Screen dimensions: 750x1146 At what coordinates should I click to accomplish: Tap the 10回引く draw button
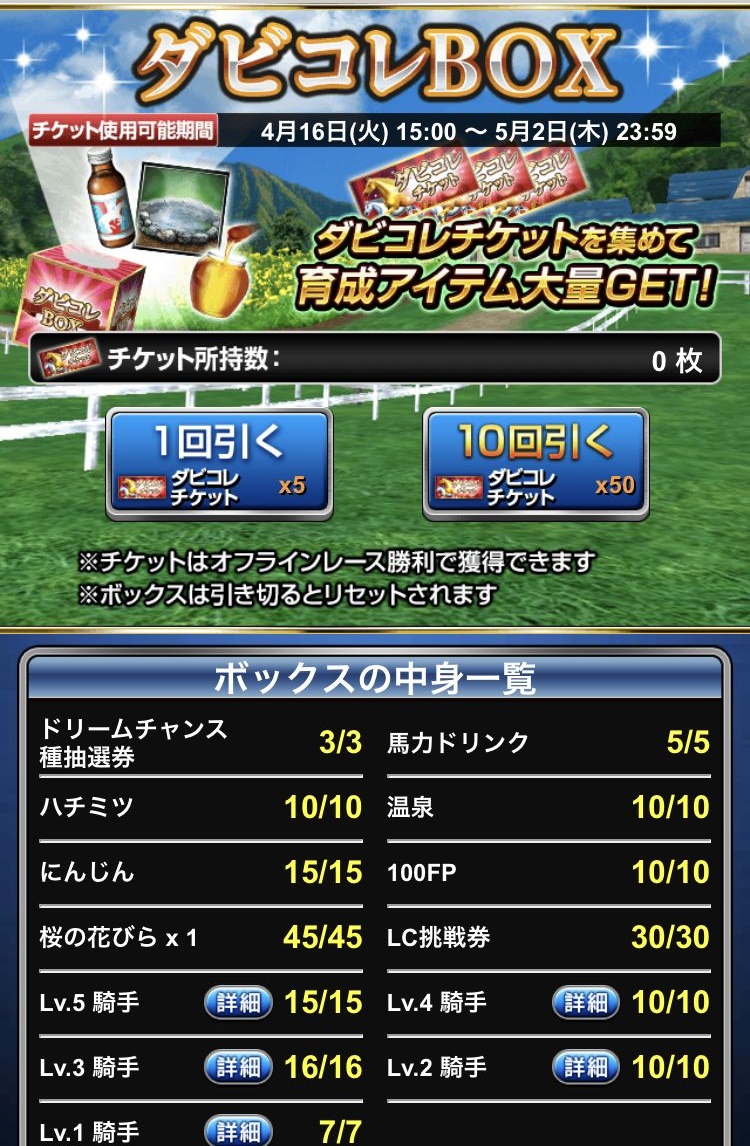[536, 463]
